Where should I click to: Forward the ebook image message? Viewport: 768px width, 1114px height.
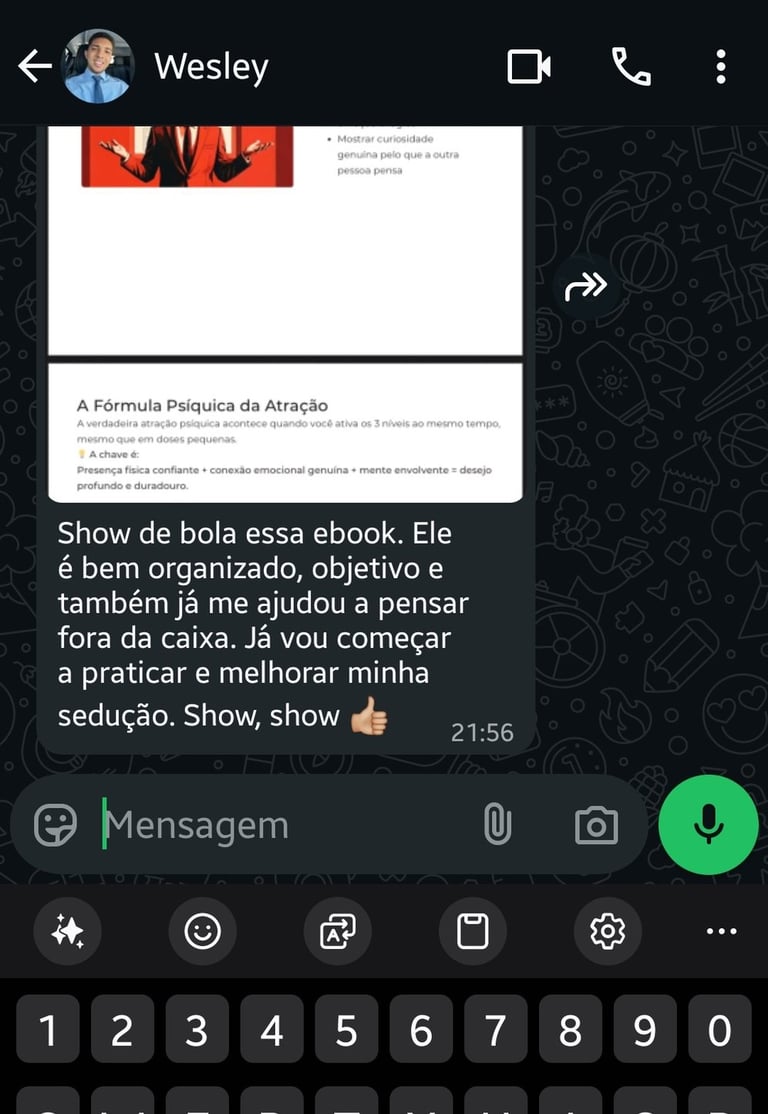586,287
